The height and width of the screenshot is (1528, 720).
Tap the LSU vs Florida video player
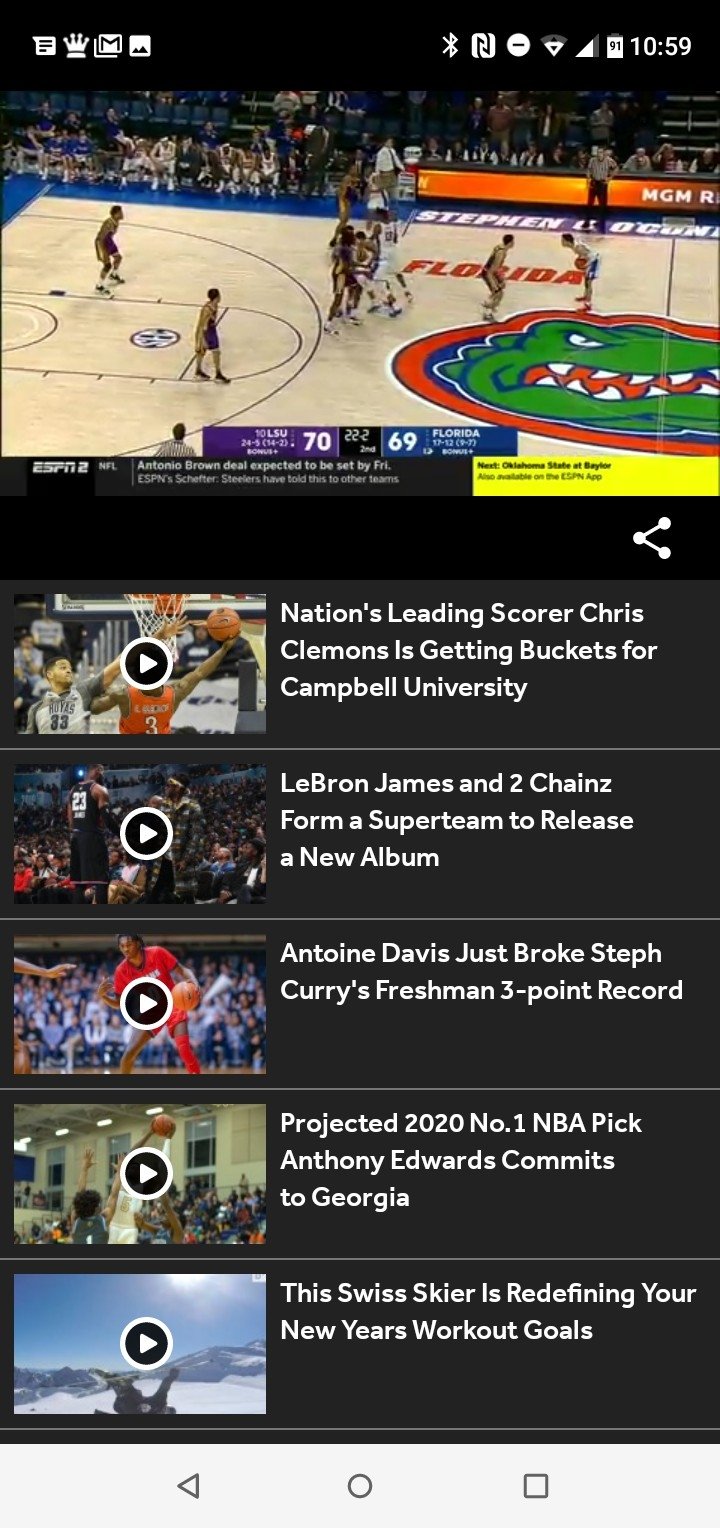point(360,293)
